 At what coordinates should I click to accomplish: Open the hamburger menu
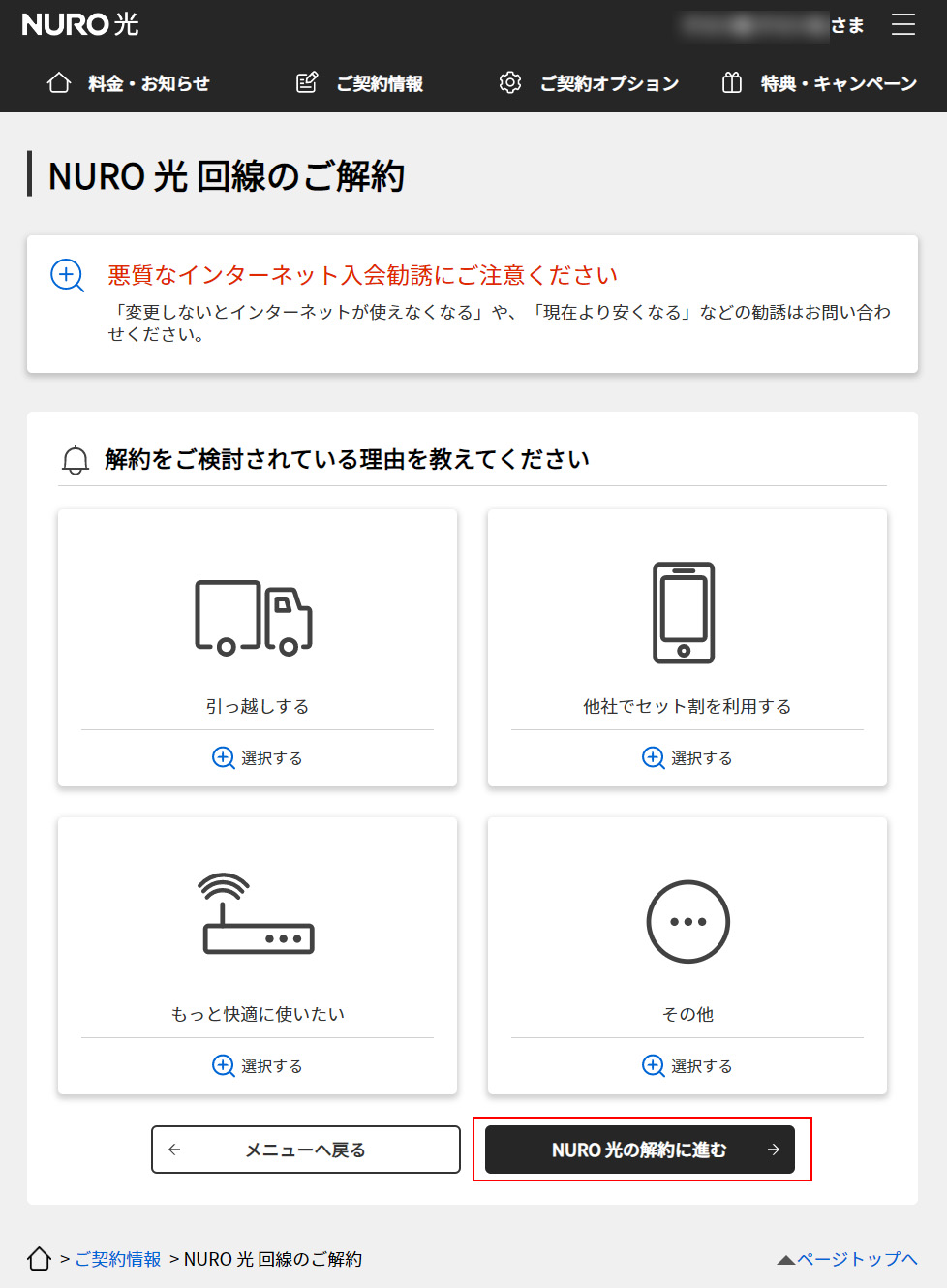point(902,24)
